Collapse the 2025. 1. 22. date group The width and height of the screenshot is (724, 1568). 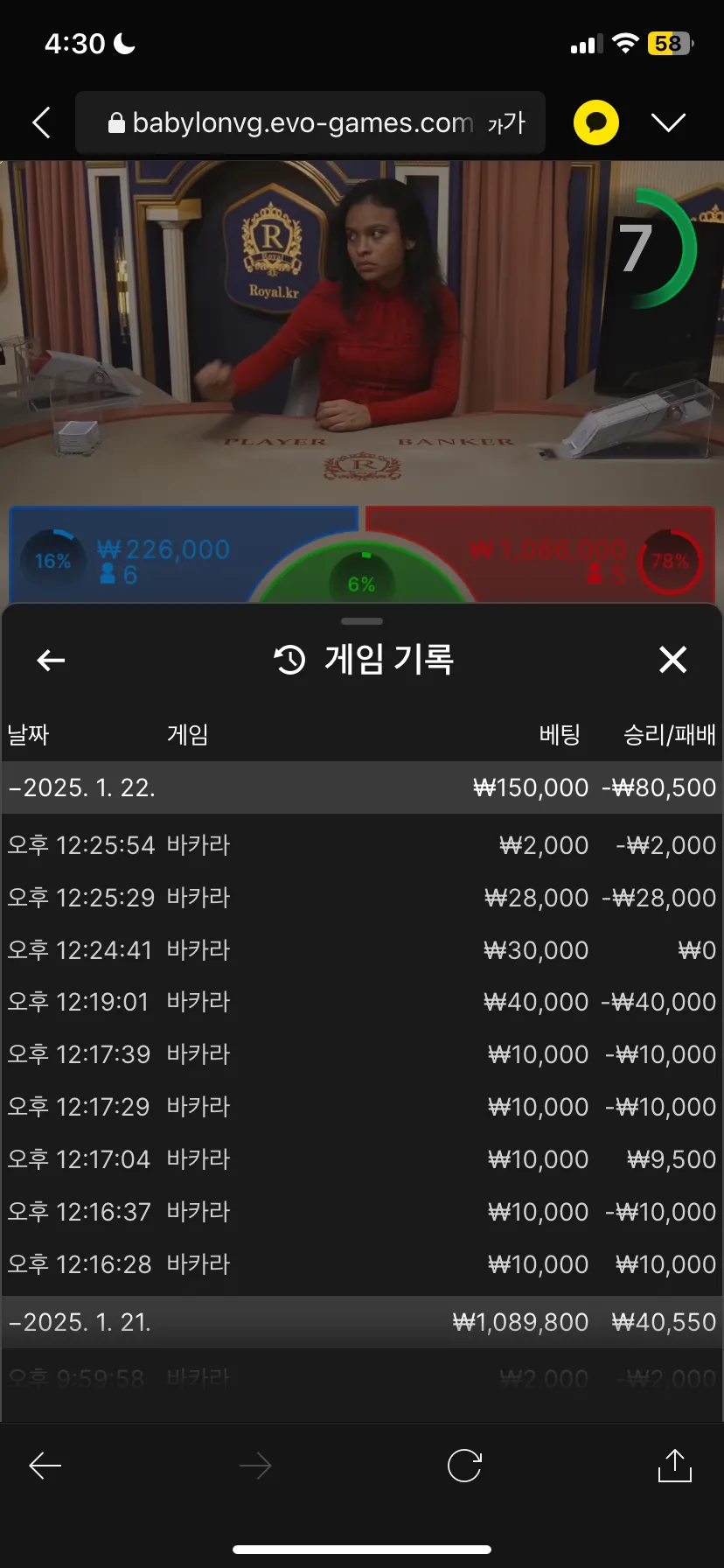(x=82, y=787)
